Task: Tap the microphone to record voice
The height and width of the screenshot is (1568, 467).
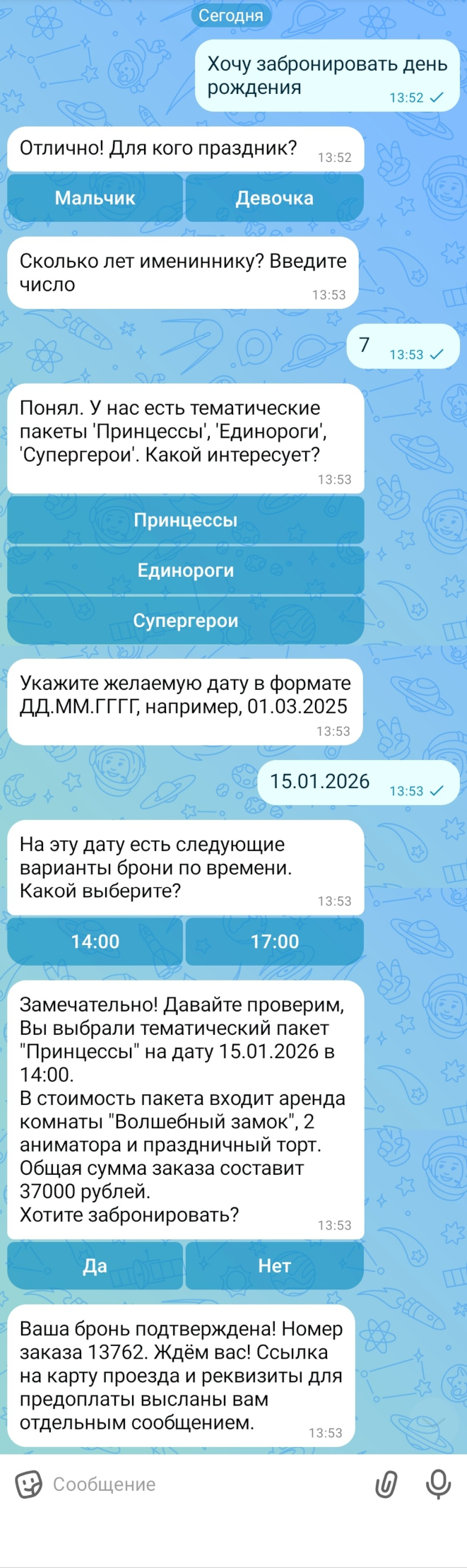Action: [438, 1484]
